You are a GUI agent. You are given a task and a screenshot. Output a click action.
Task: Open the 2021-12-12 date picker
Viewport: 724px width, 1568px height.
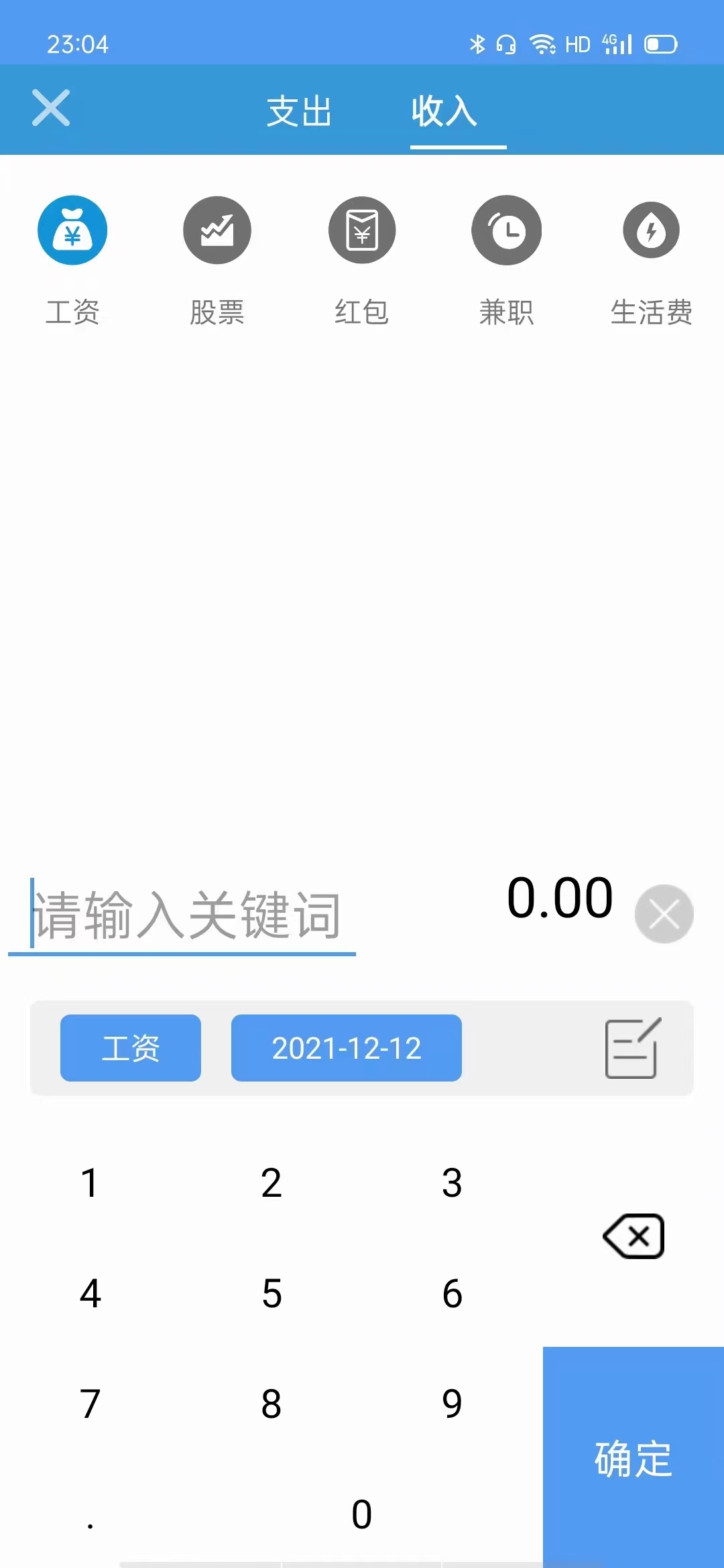(x=346, y=1048)
